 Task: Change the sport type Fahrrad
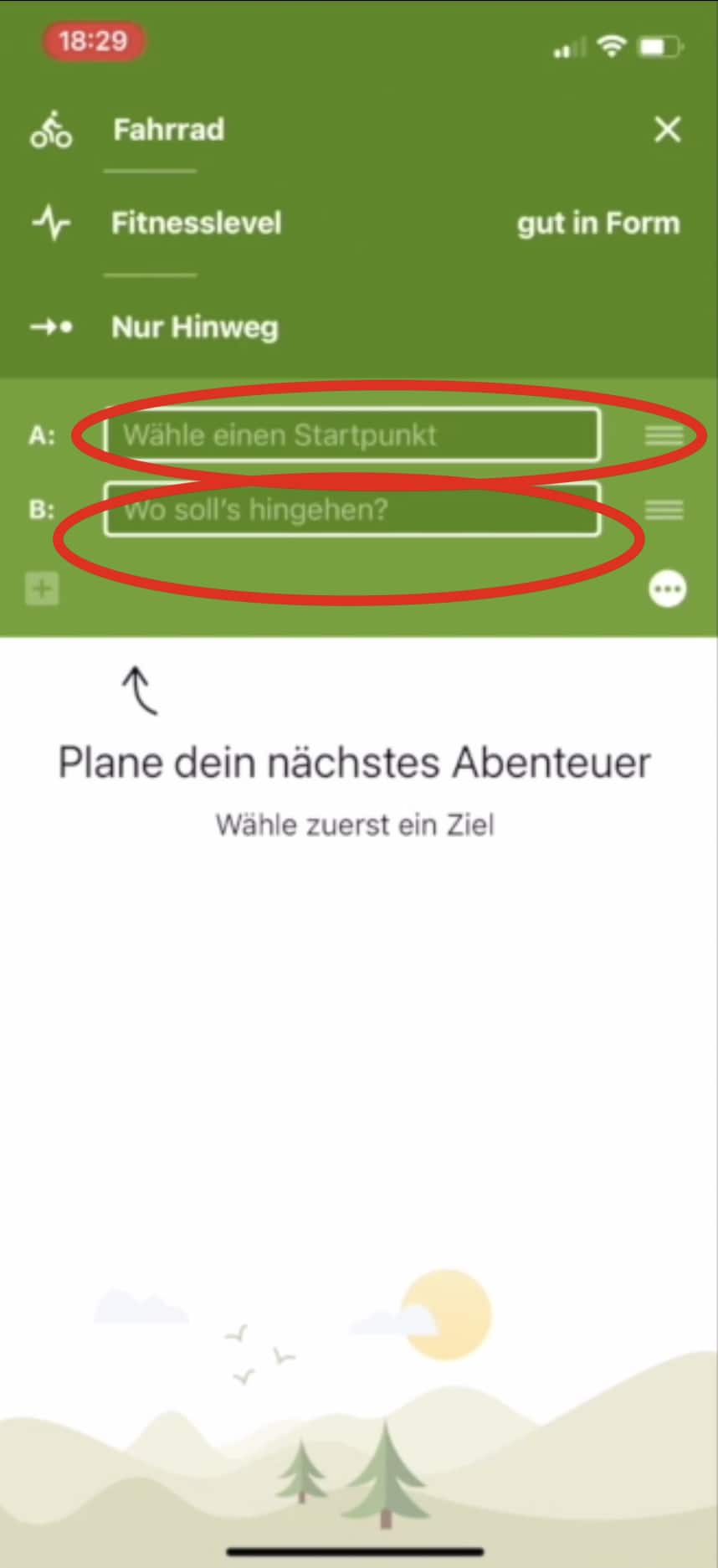pyautogui.click(x=168, y=131)
